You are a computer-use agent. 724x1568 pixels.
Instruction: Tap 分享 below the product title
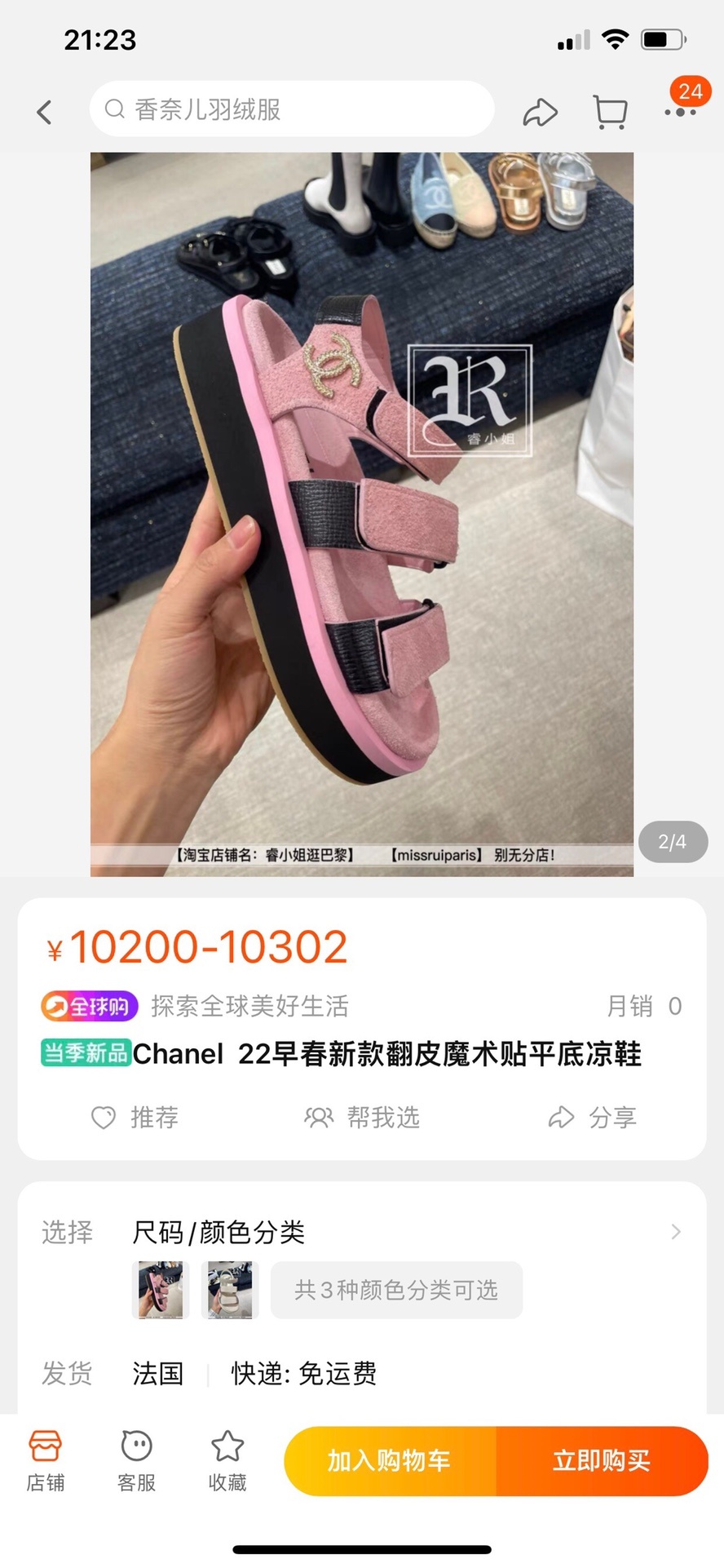(593, 1117)
